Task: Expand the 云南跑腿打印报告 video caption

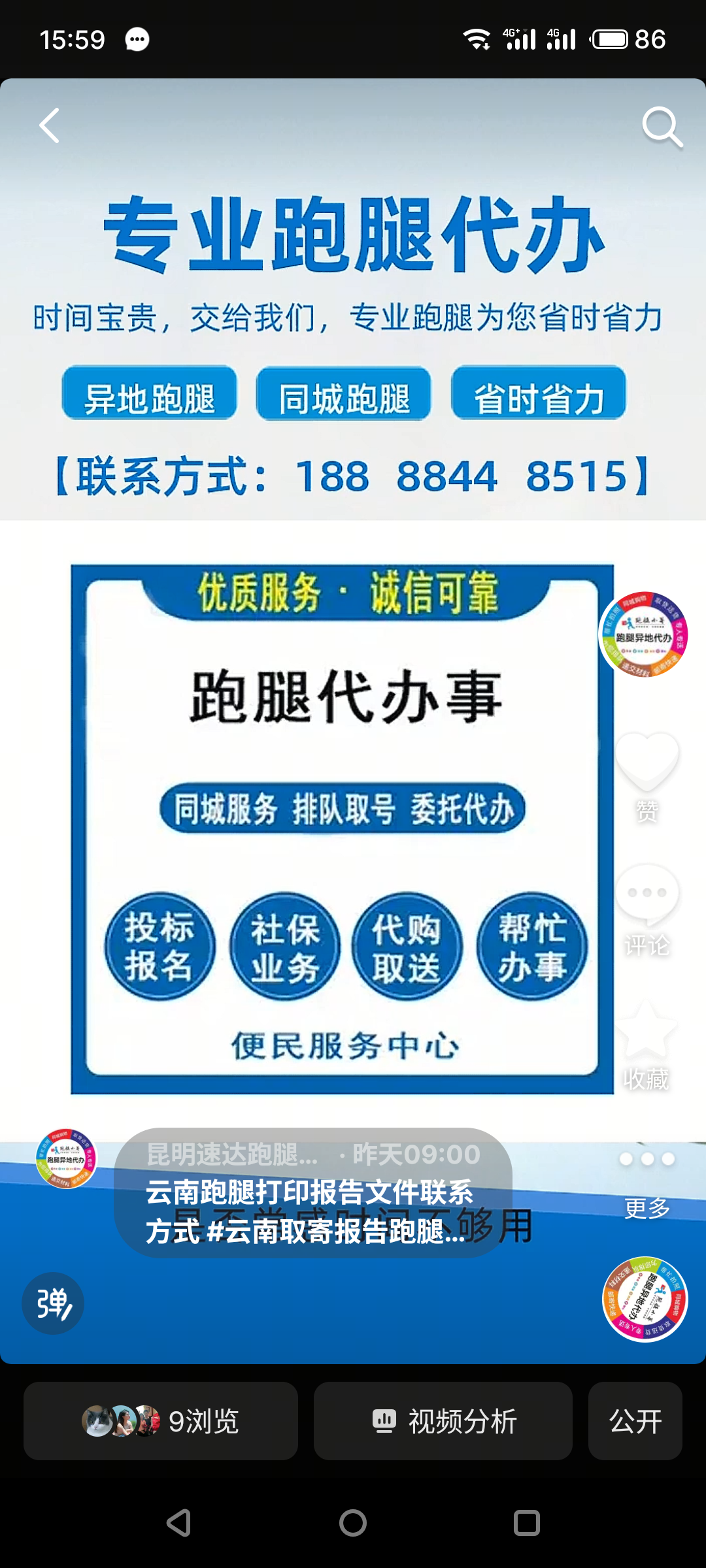Action: 309,1212
